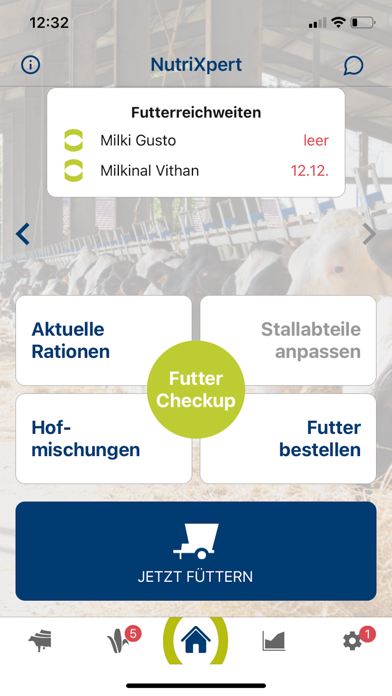The image size is (392, 696).
Task: Open the settings gear tab
Action: pyautogui.click(x=354, y=641)
